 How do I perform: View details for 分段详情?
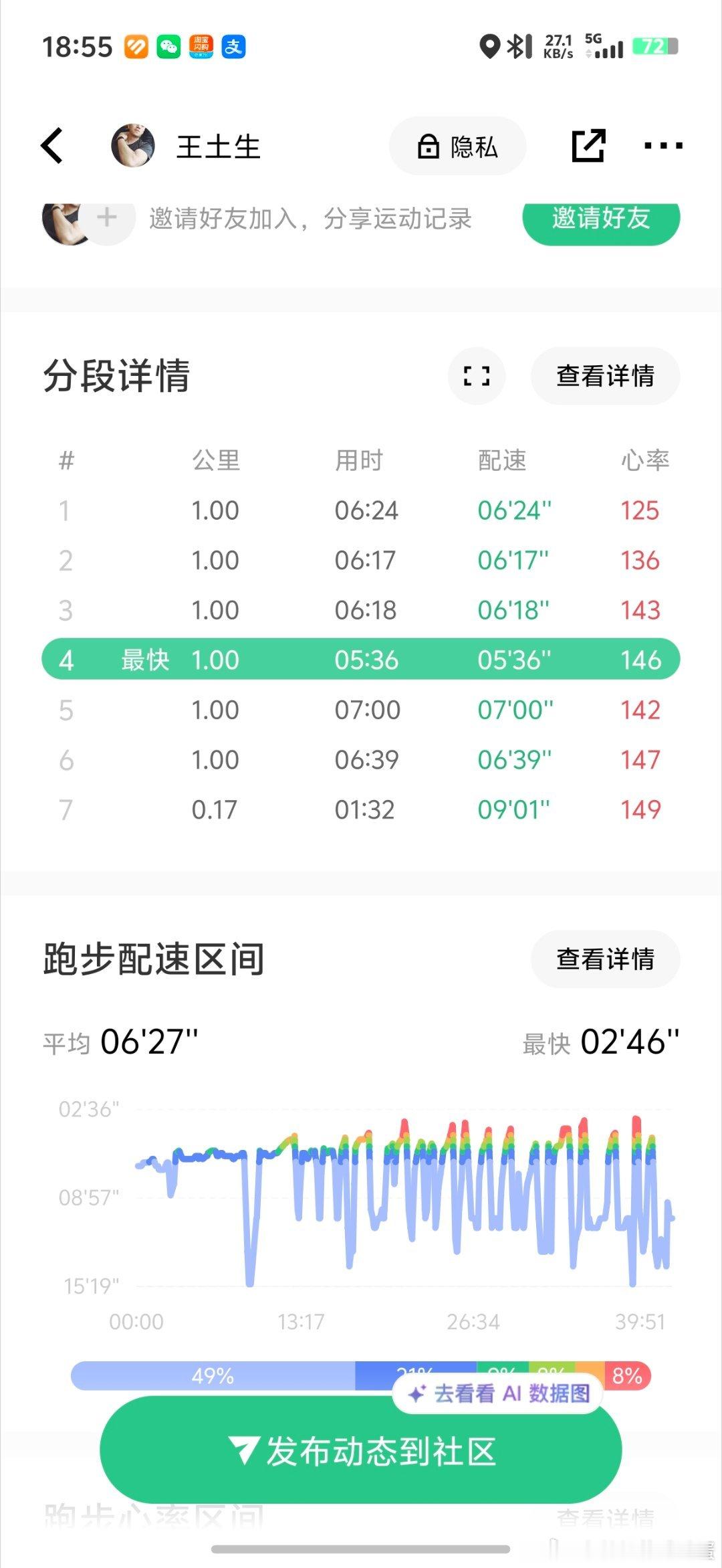coord(606,376)
